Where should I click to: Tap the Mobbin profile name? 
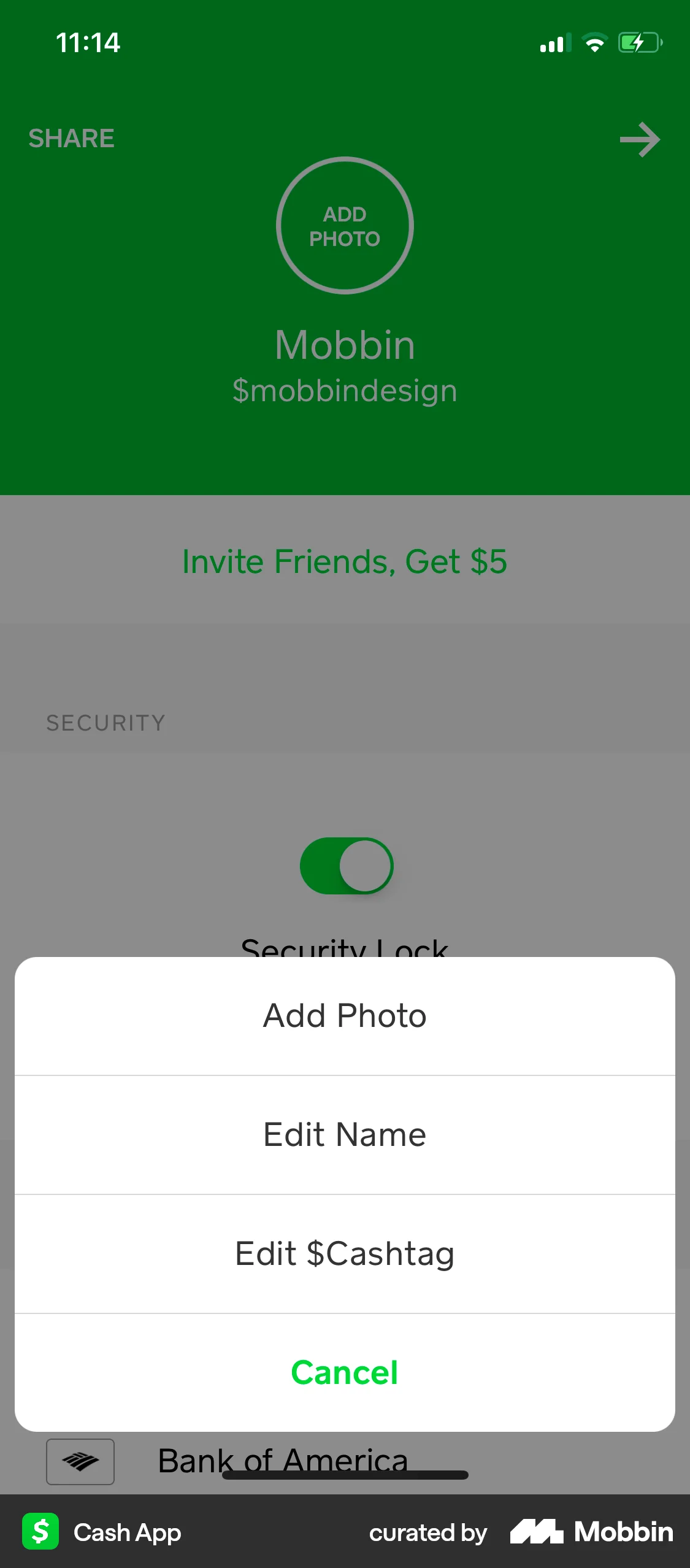(x=345, y=345)
